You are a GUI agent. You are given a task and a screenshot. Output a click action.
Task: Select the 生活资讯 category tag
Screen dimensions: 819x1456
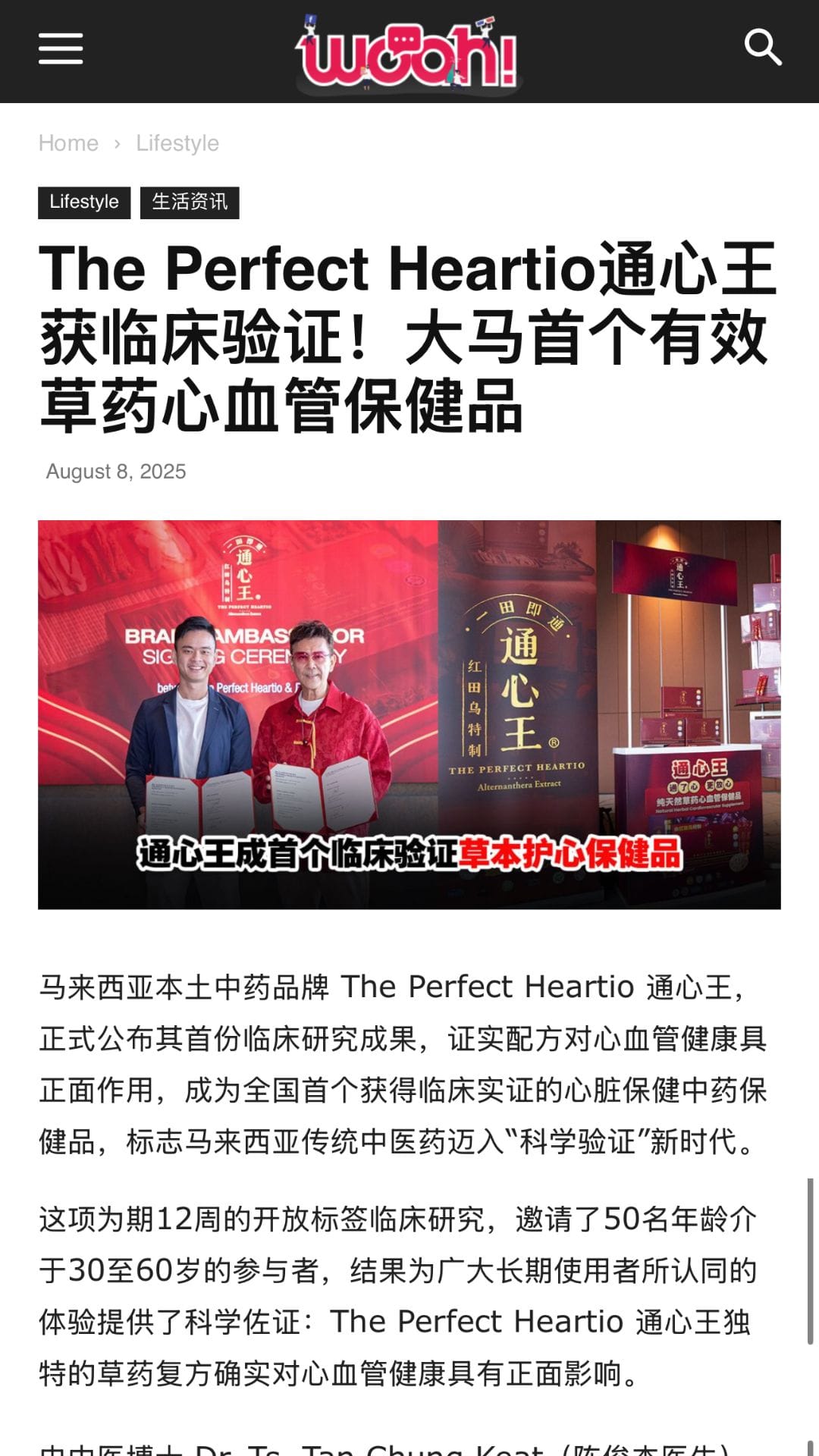tap(190, 202)
